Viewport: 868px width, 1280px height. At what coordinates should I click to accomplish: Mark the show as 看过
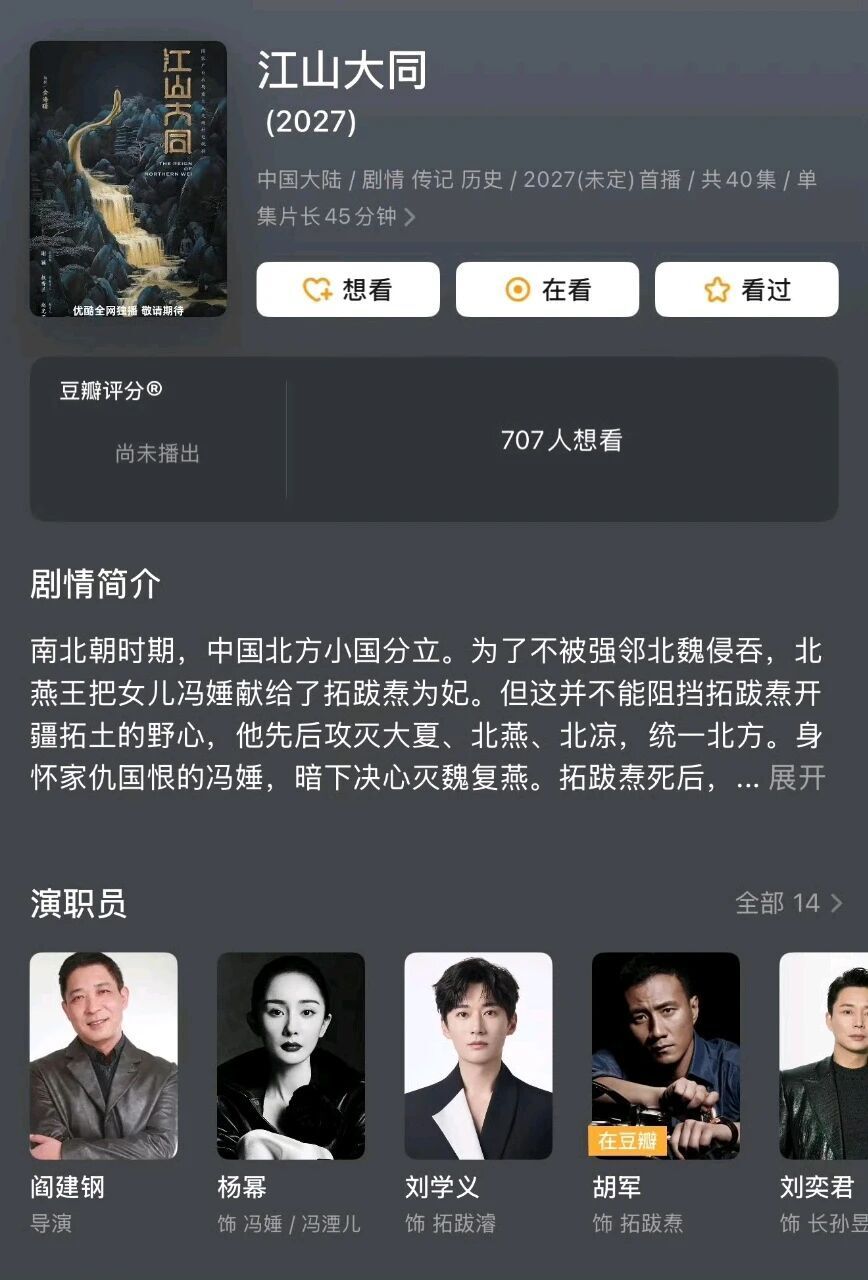[x=745, y=289]
